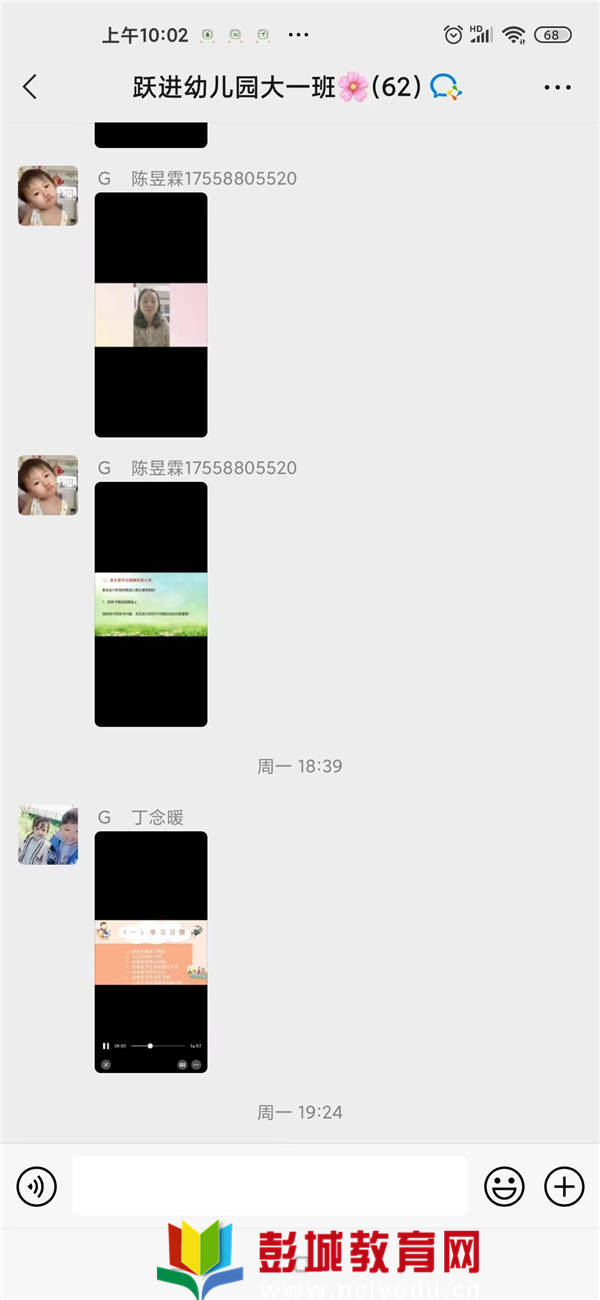Open 丁念暖's profile avatar

coord(48,835)
